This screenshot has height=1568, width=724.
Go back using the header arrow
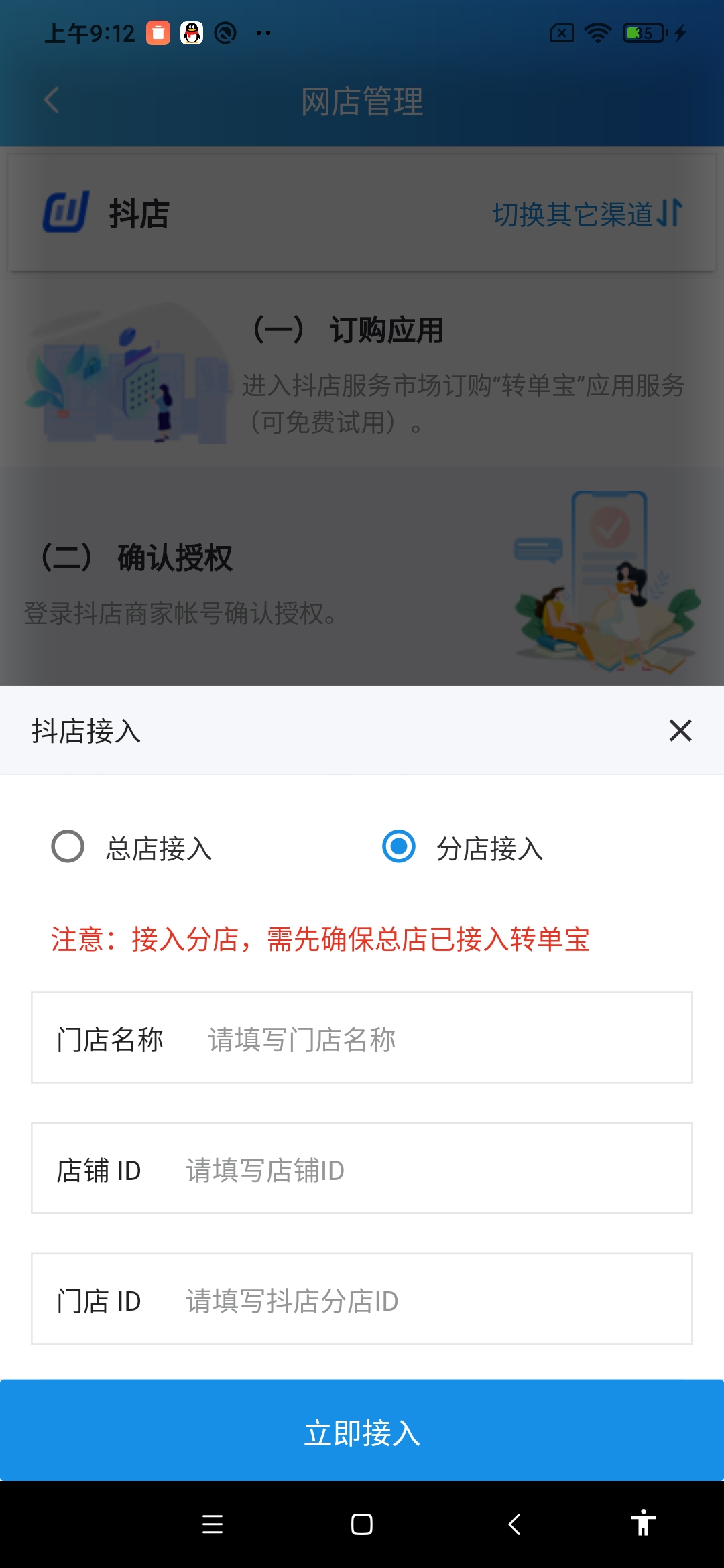click(x=52, y=101)
